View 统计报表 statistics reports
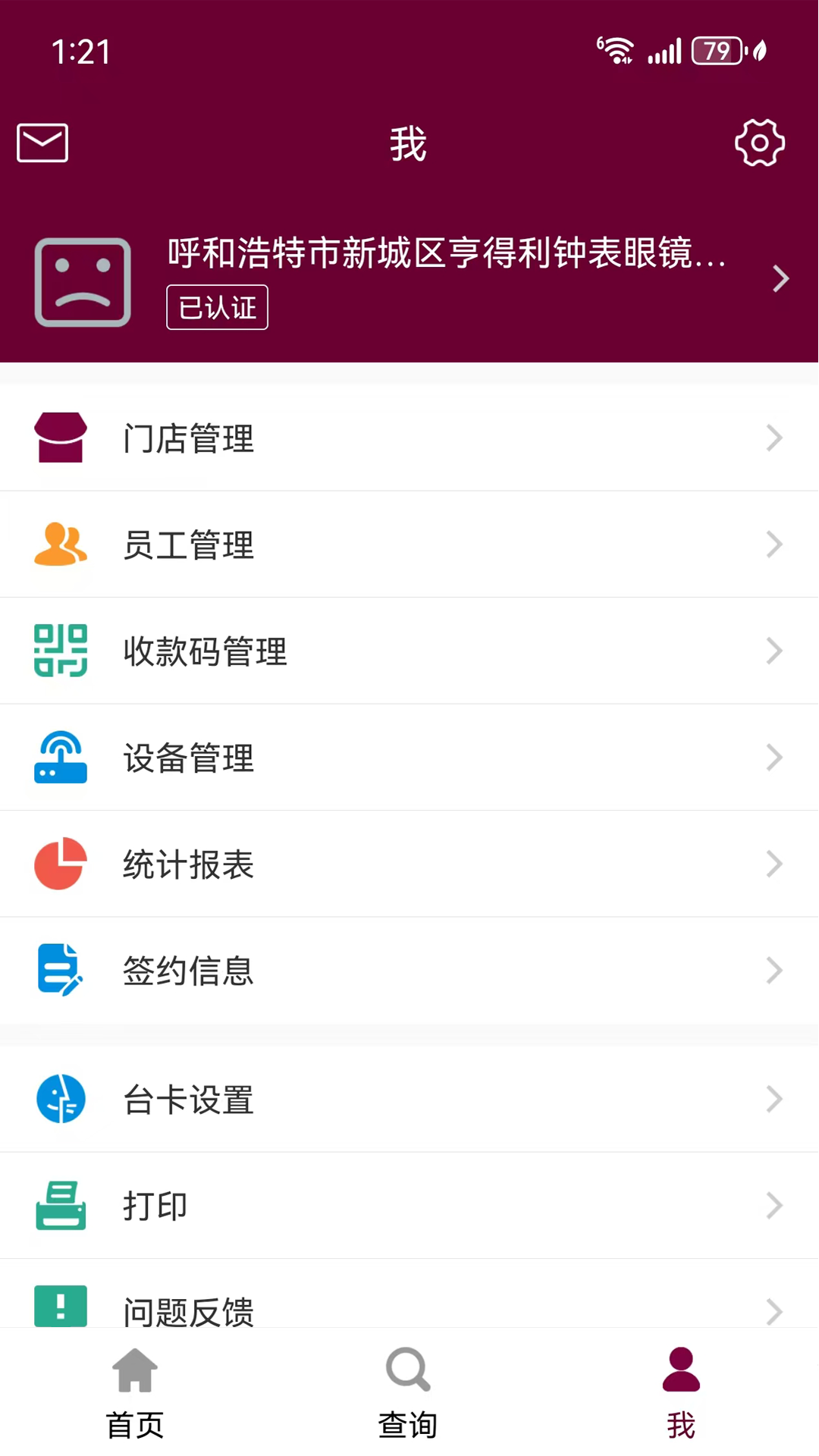Image resolution: width=819 pixels, height=1456 pixels. 409,864
